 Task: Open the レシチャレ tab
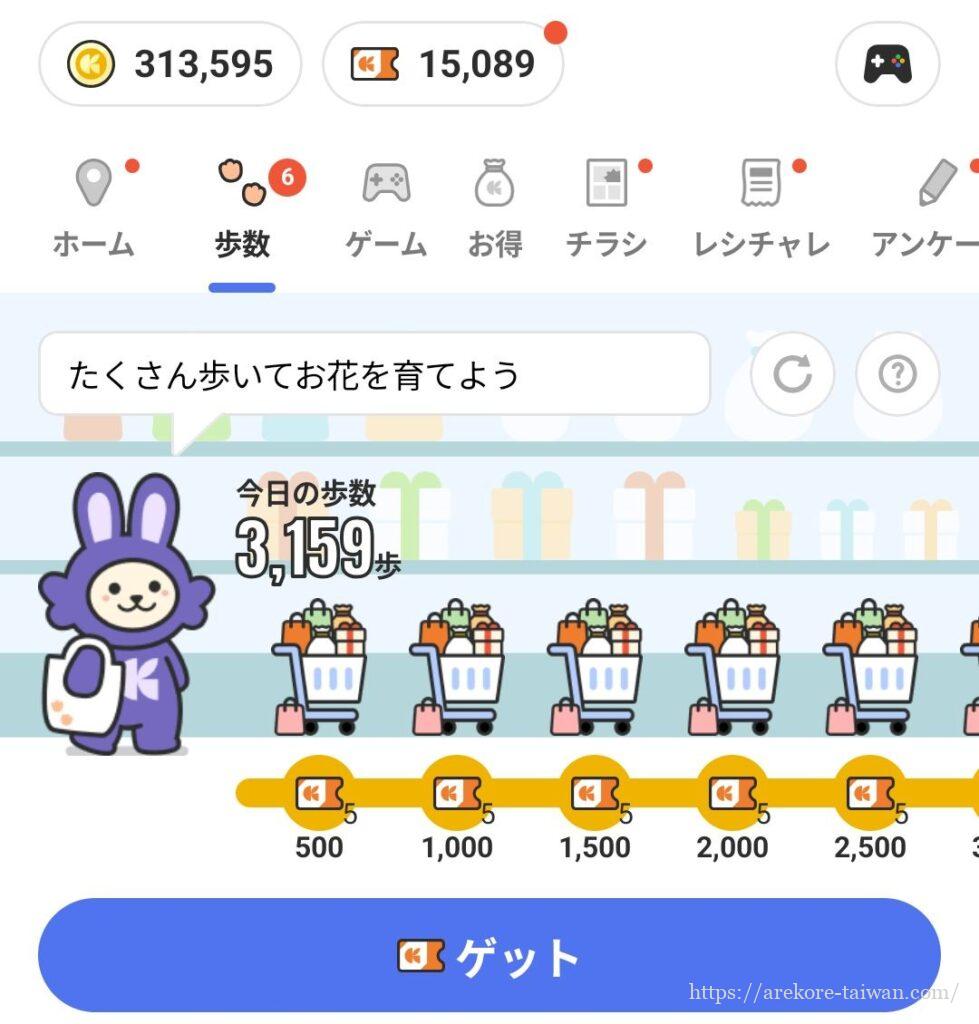[x=761, y=211]
